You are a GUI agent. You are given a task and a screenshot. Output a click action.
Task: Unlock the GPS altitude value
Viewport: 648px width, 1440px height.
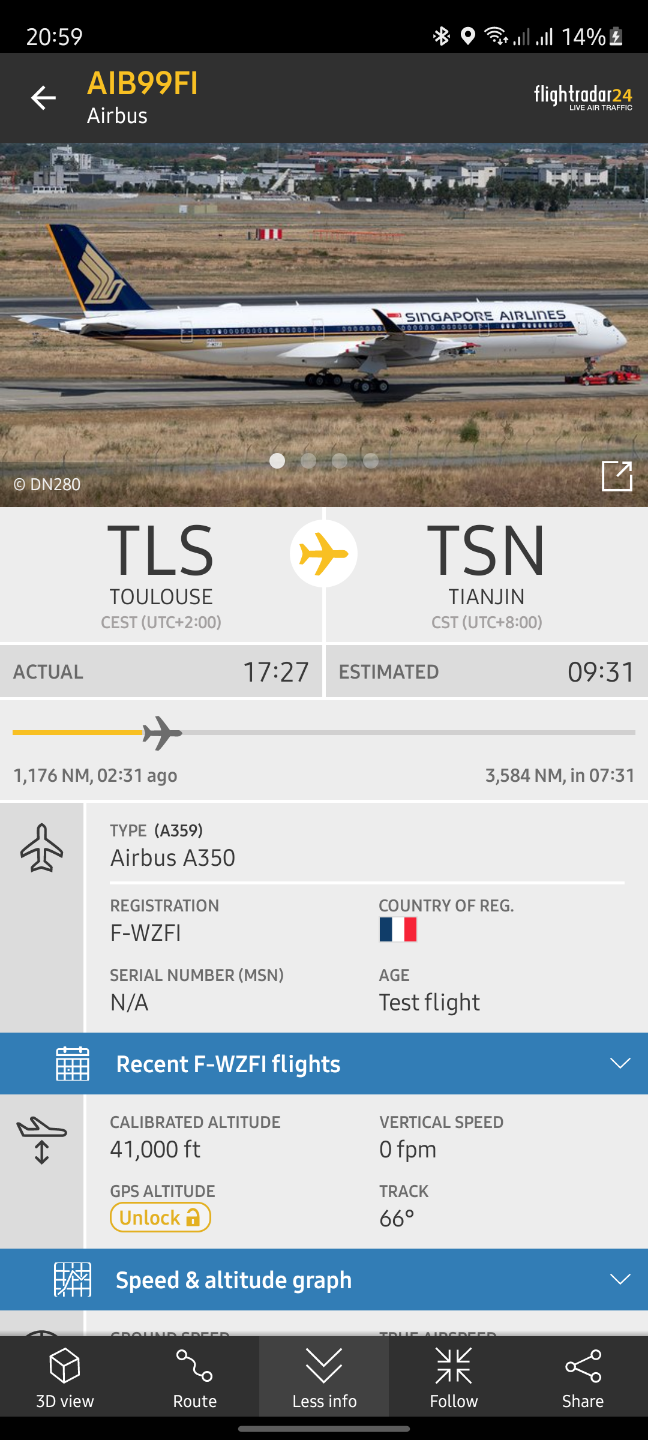coord(160,1218)
